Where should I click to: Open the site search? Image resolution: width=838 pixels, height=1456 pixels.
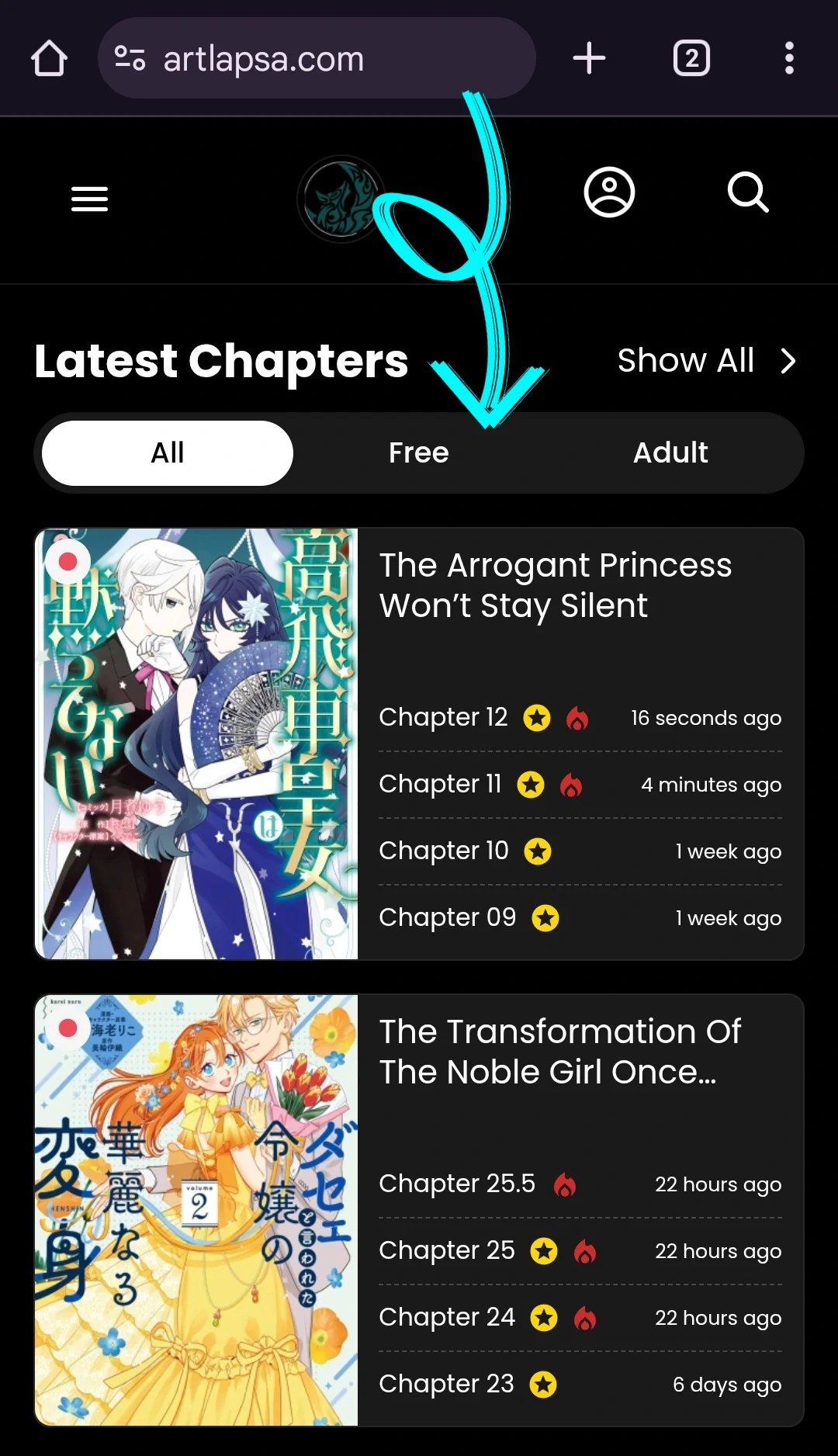[x=748, y=192]
